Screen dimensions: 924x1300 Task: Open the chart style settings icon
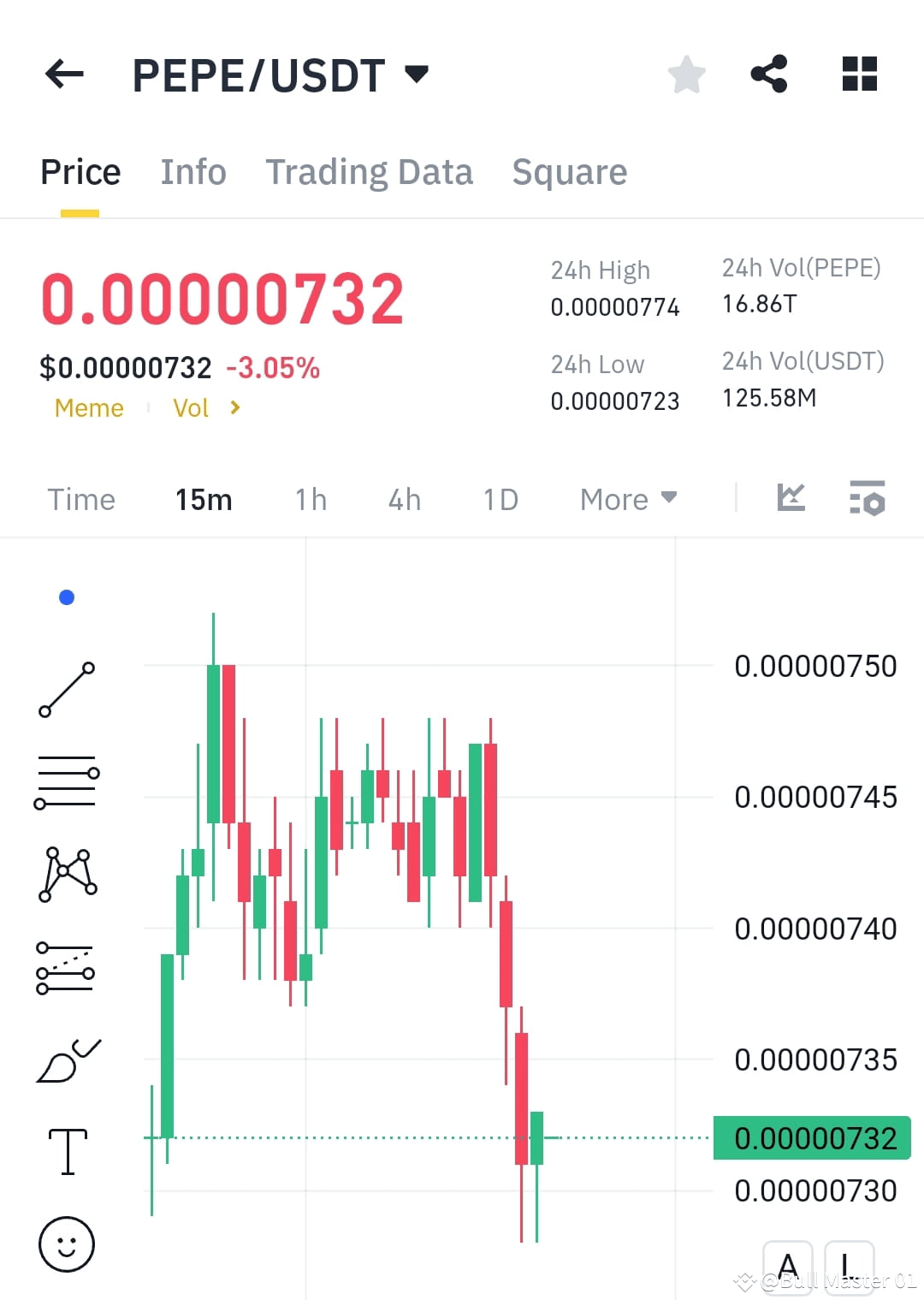point(791,498)
